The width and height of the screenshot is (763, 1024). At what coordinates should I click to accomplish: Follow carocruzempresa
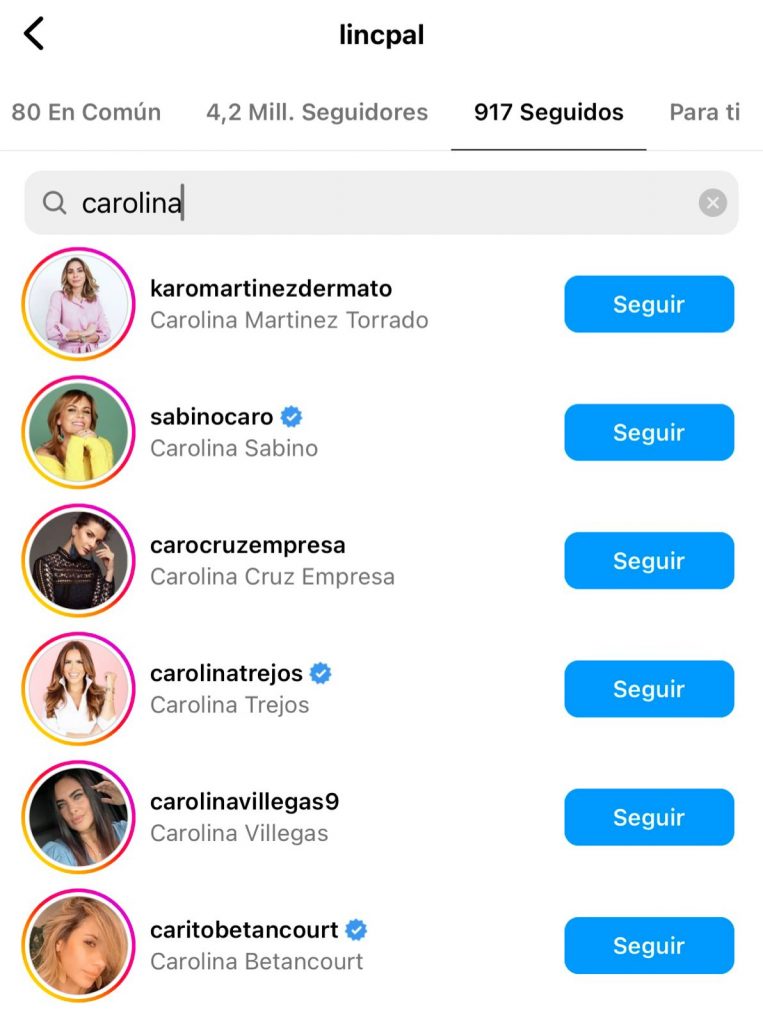click(x=649, y=561)
